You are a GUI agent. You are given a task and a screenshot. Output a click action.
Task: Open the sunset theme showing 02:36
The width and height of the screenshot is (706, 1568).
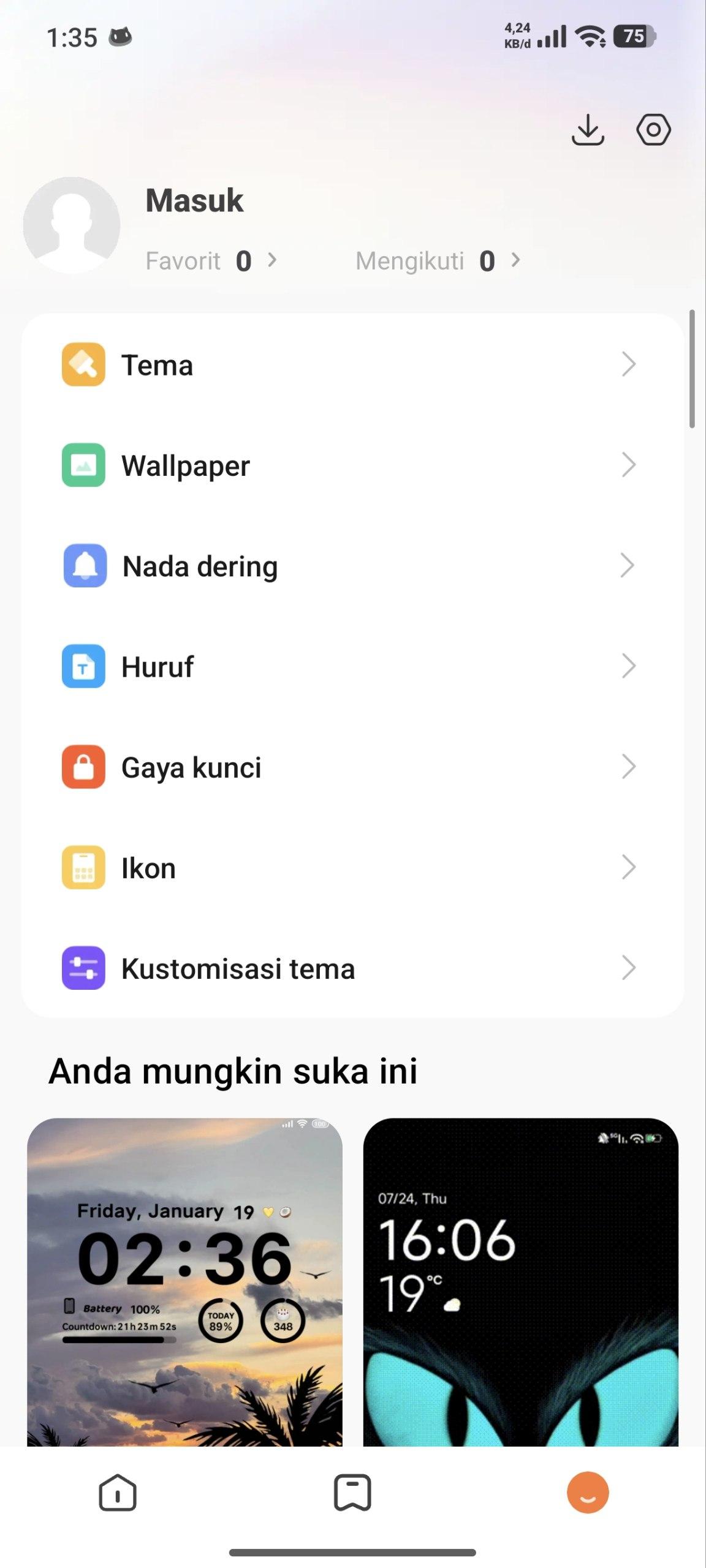pyautogui.click(x=184, y=1281)
